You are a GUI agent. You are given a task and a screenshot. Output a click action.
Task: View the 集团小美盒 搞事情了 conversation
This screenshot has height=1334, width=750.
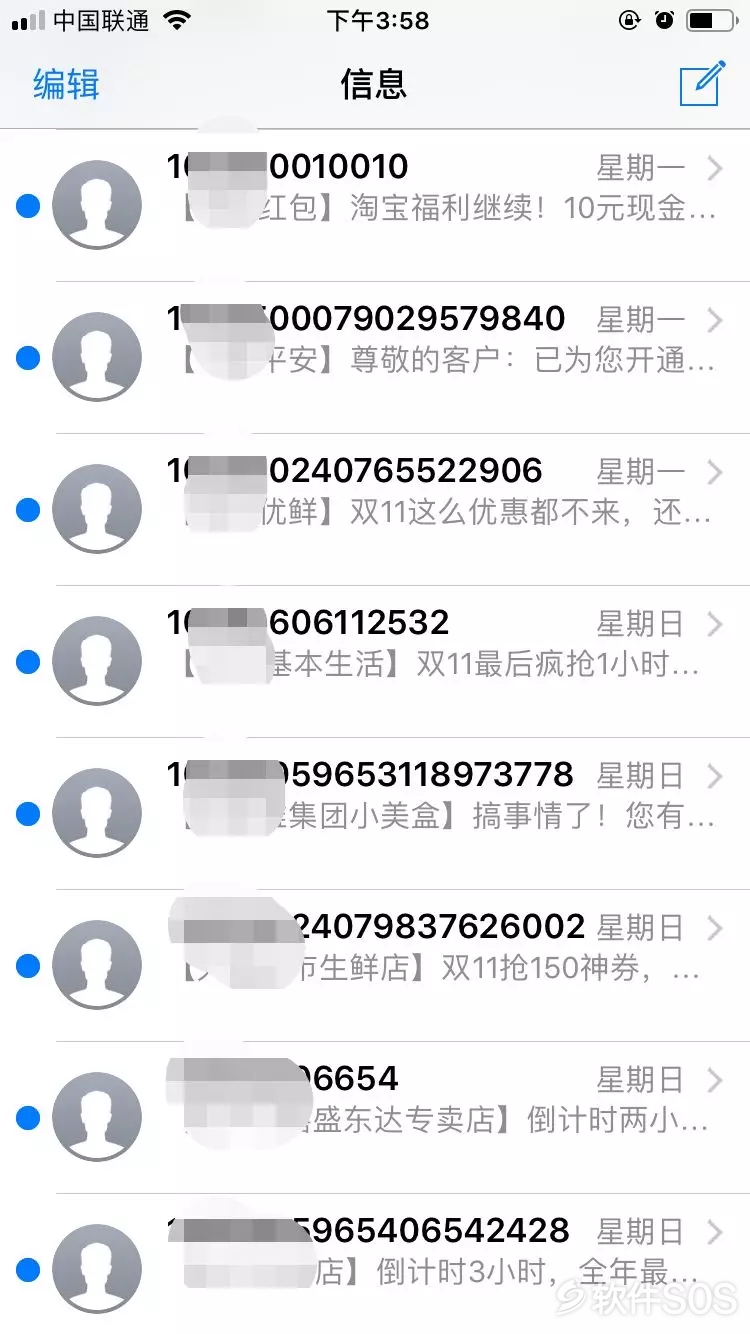click(x=375, y=814)
